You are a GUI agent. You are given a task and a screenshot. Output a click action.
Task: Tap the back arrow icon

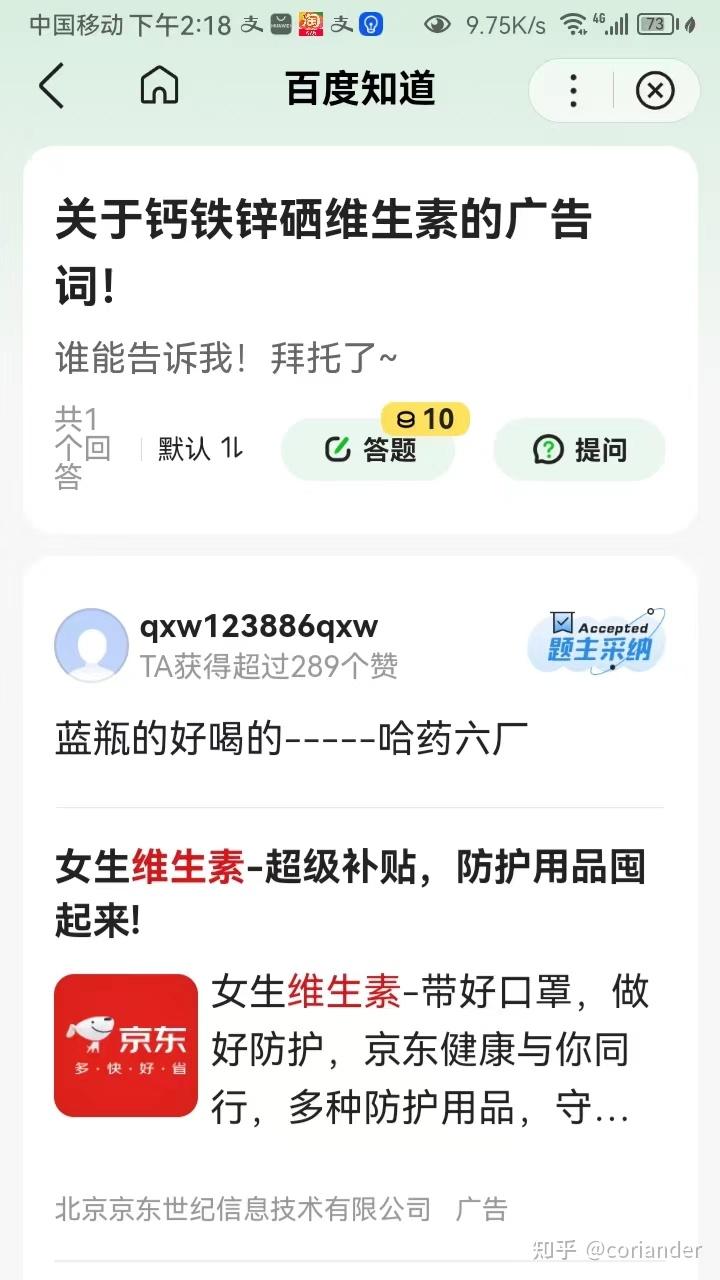52,88
